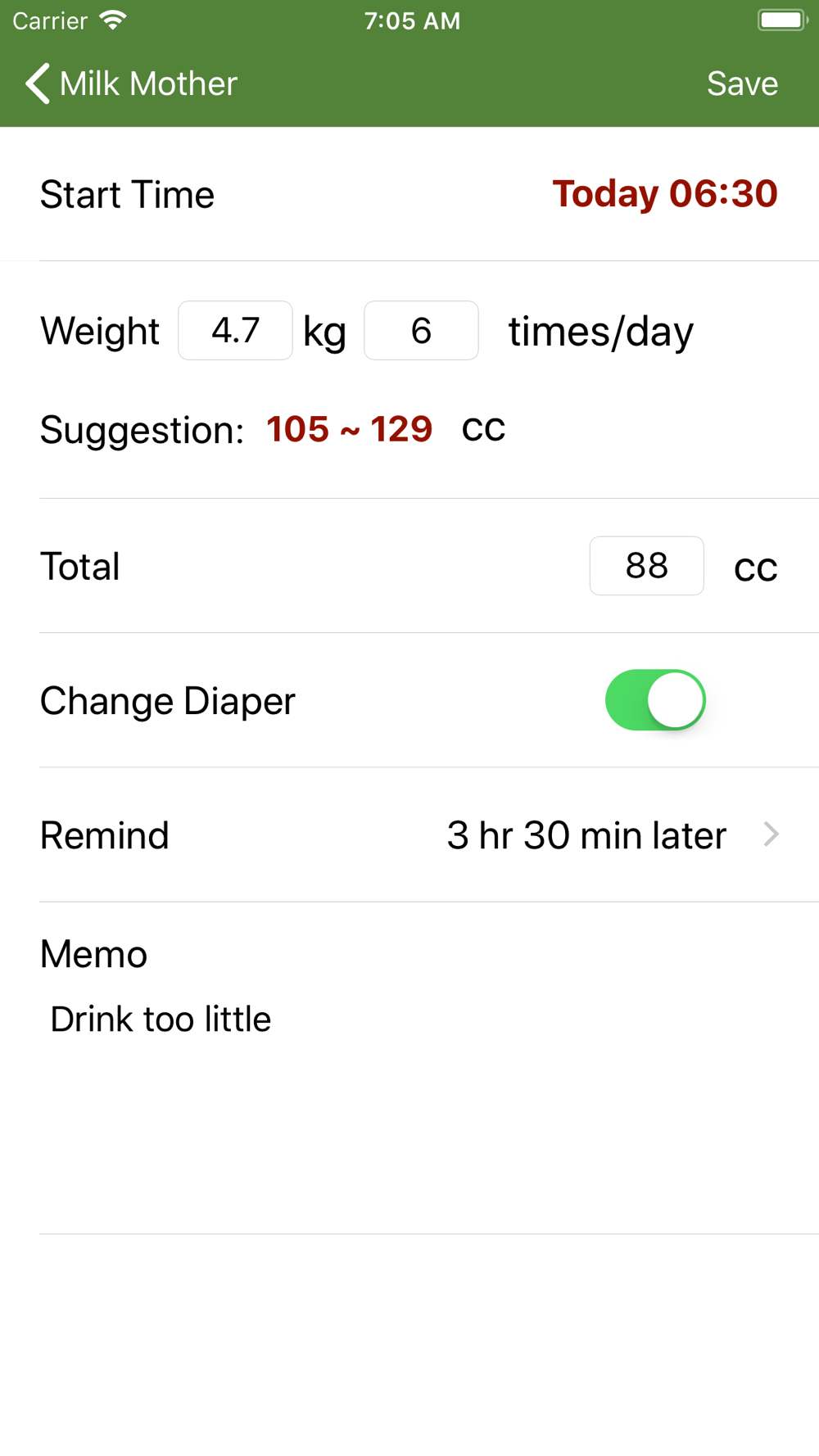
Task: Go back to Milk Mother
Action: click(x=131, y=84)
